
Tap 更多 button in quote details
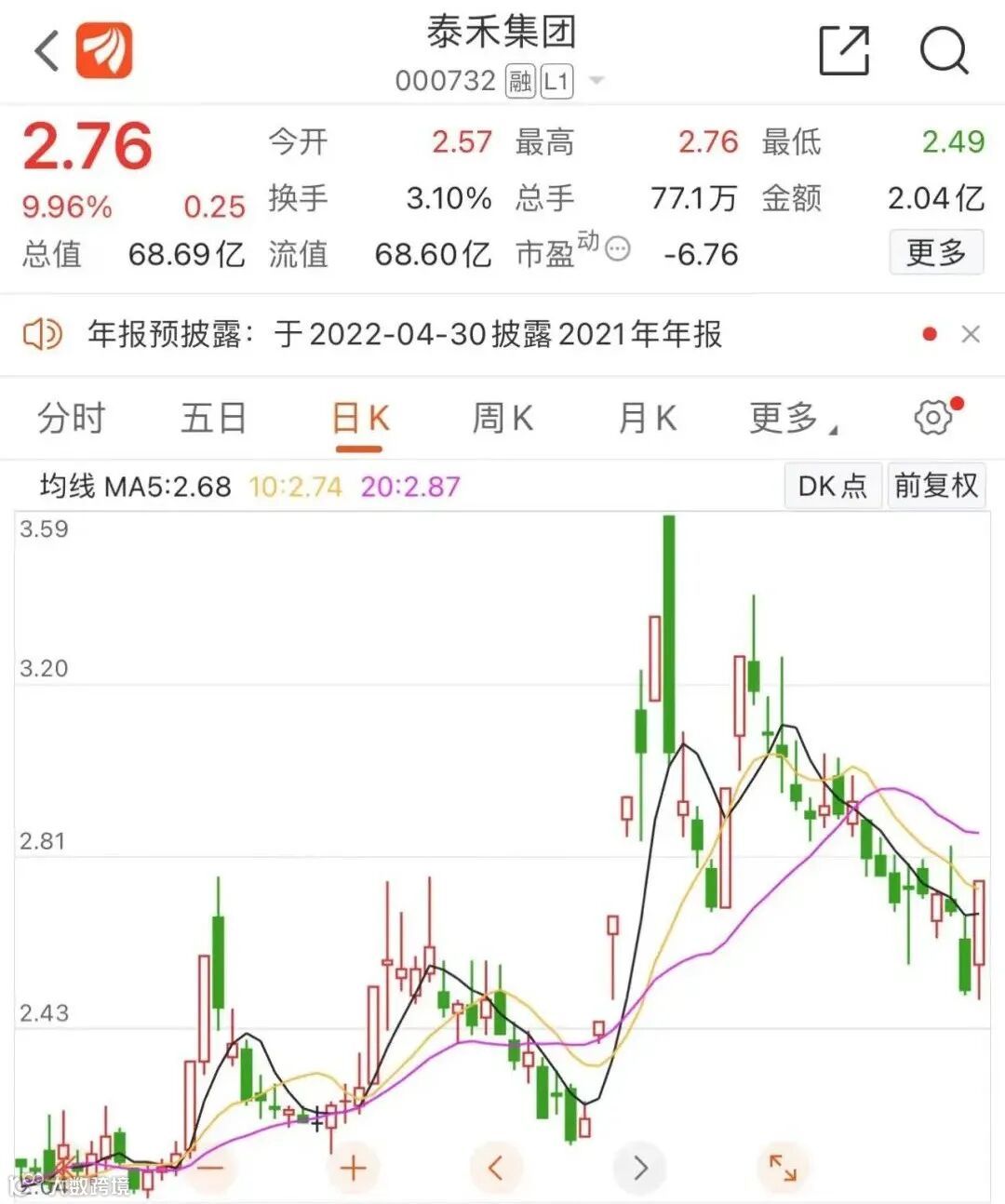coord(936,252)
